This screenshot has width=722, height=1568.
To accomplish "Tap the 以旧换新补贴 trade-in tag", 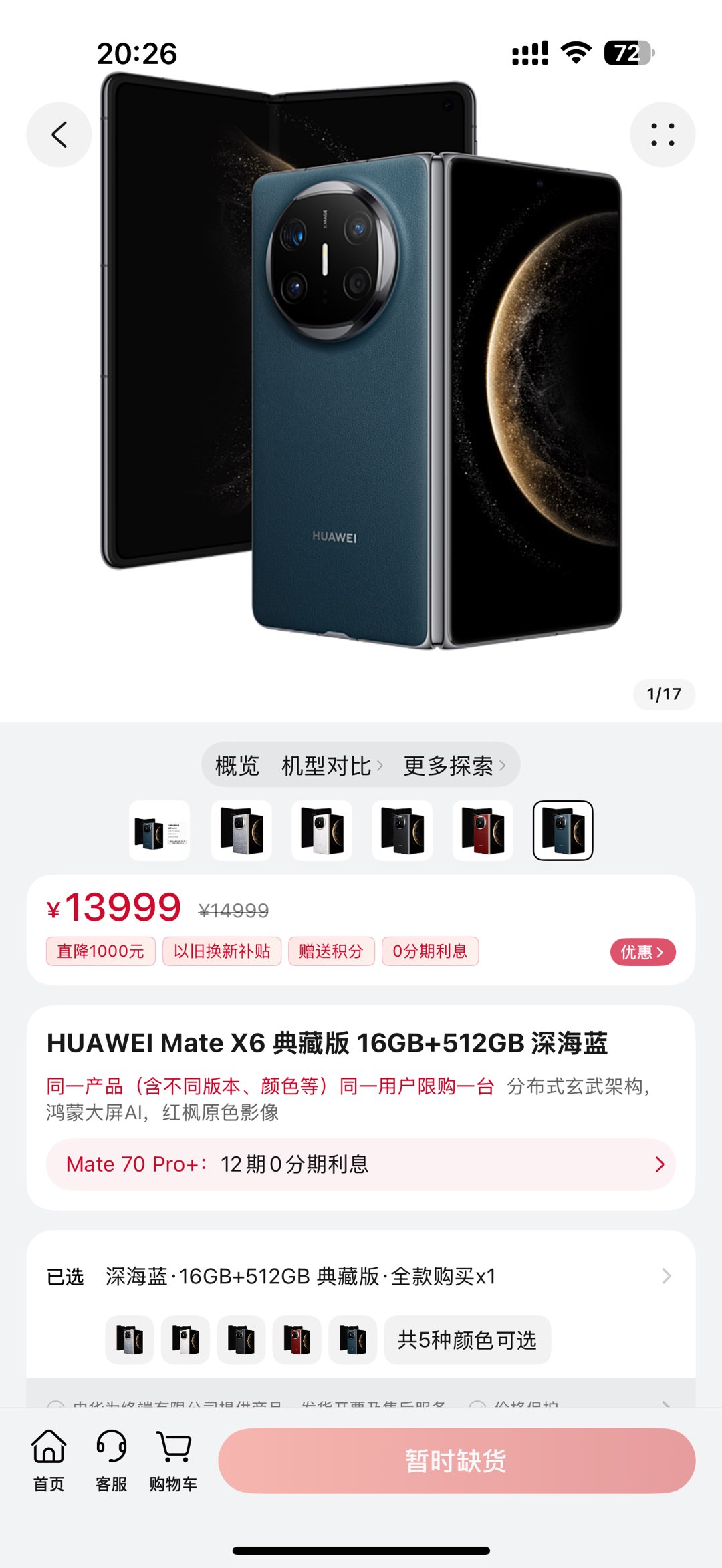I will pos(222,951).
